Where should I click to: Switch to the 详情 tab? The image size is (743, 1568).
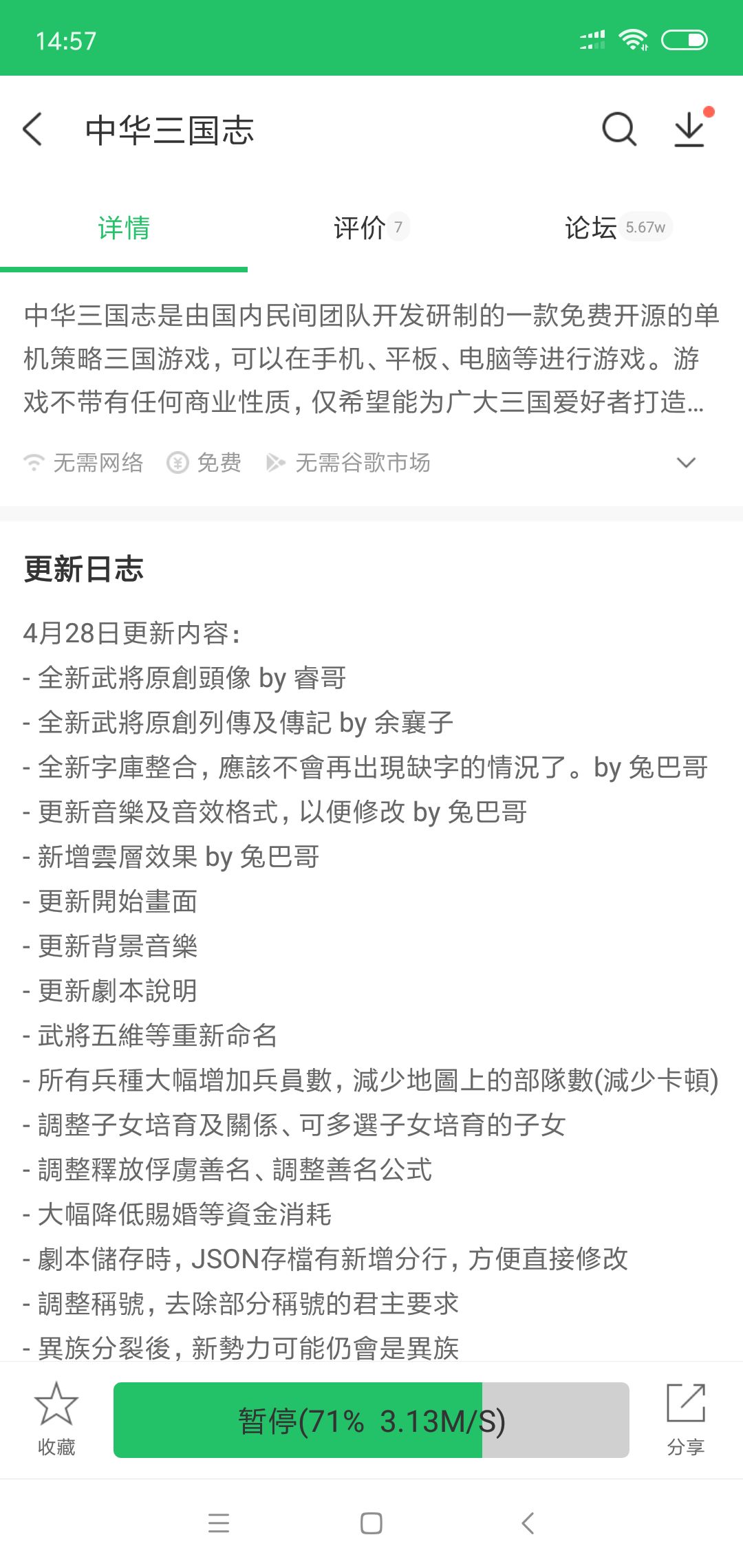[124, 228]
